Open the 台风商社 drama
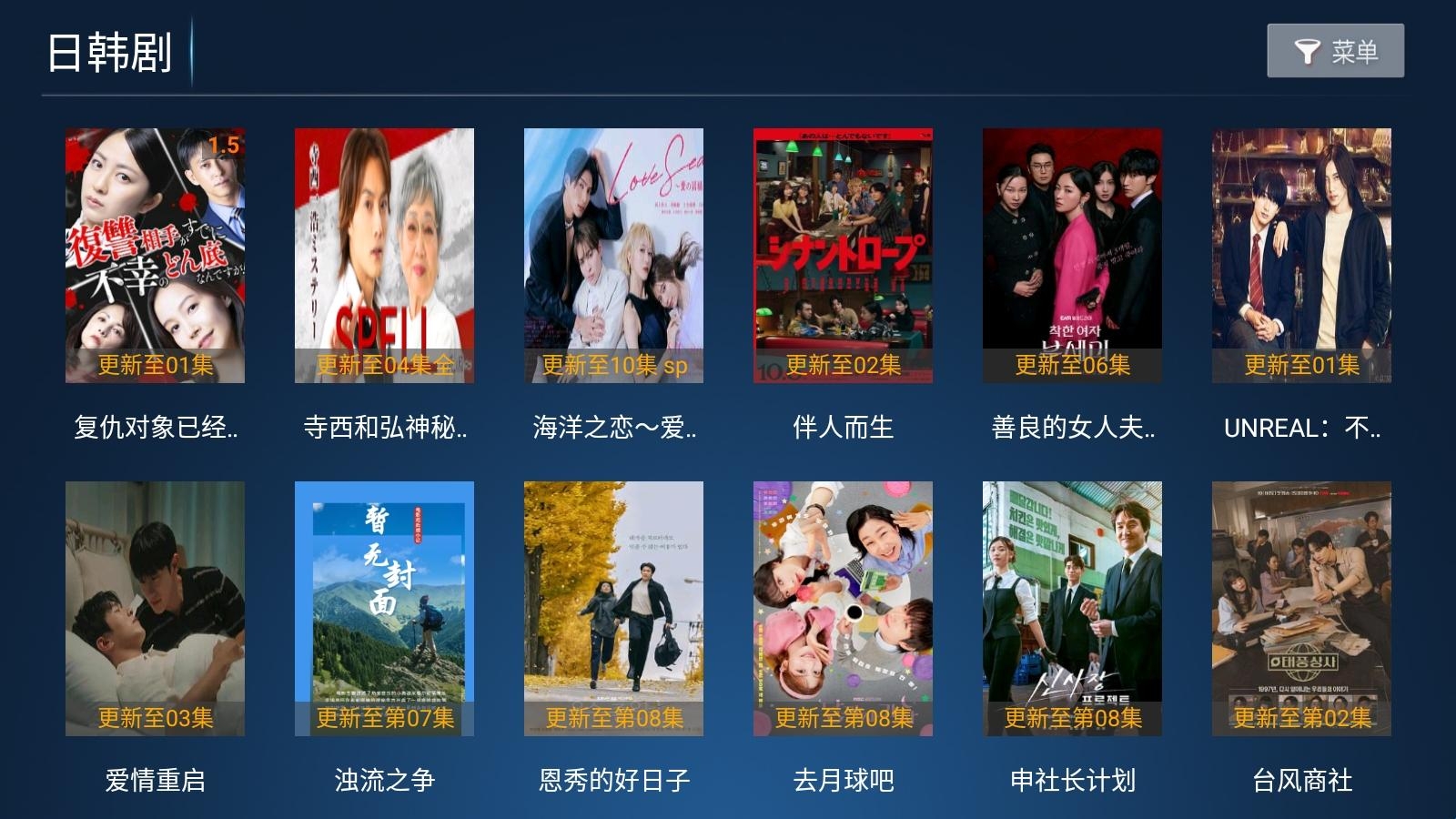 click(x=1301, y=609)
